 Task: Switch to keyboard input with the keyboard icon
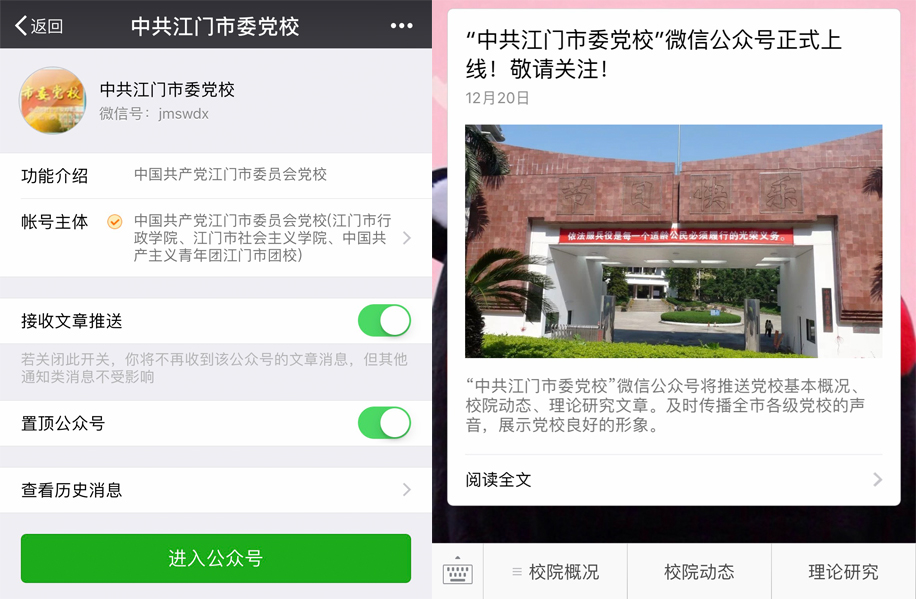[x=457, y=572]
